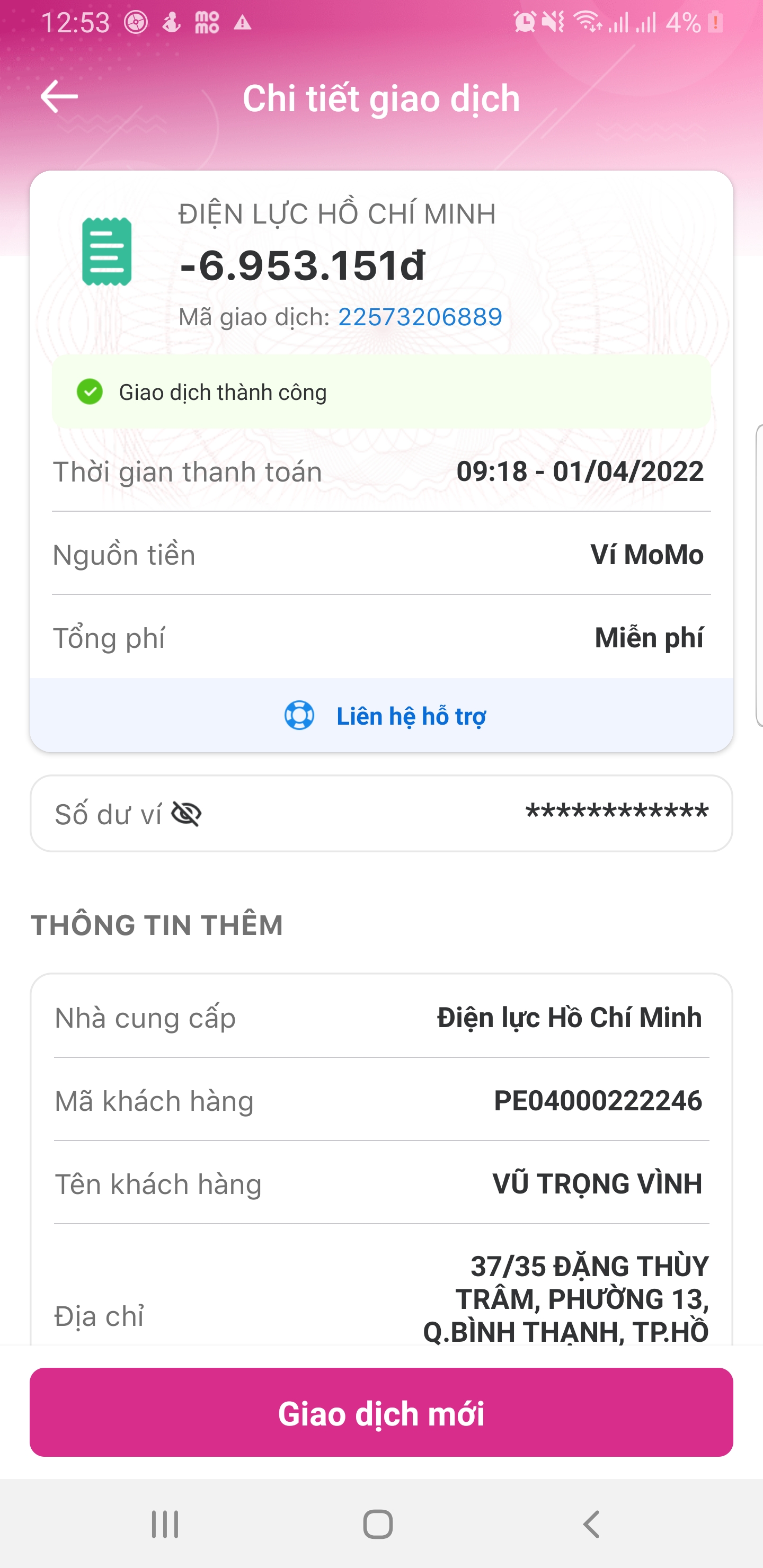763x1568 pixels.
Task: Reveal the hidden wallet balance
Action: click(187, 814)
